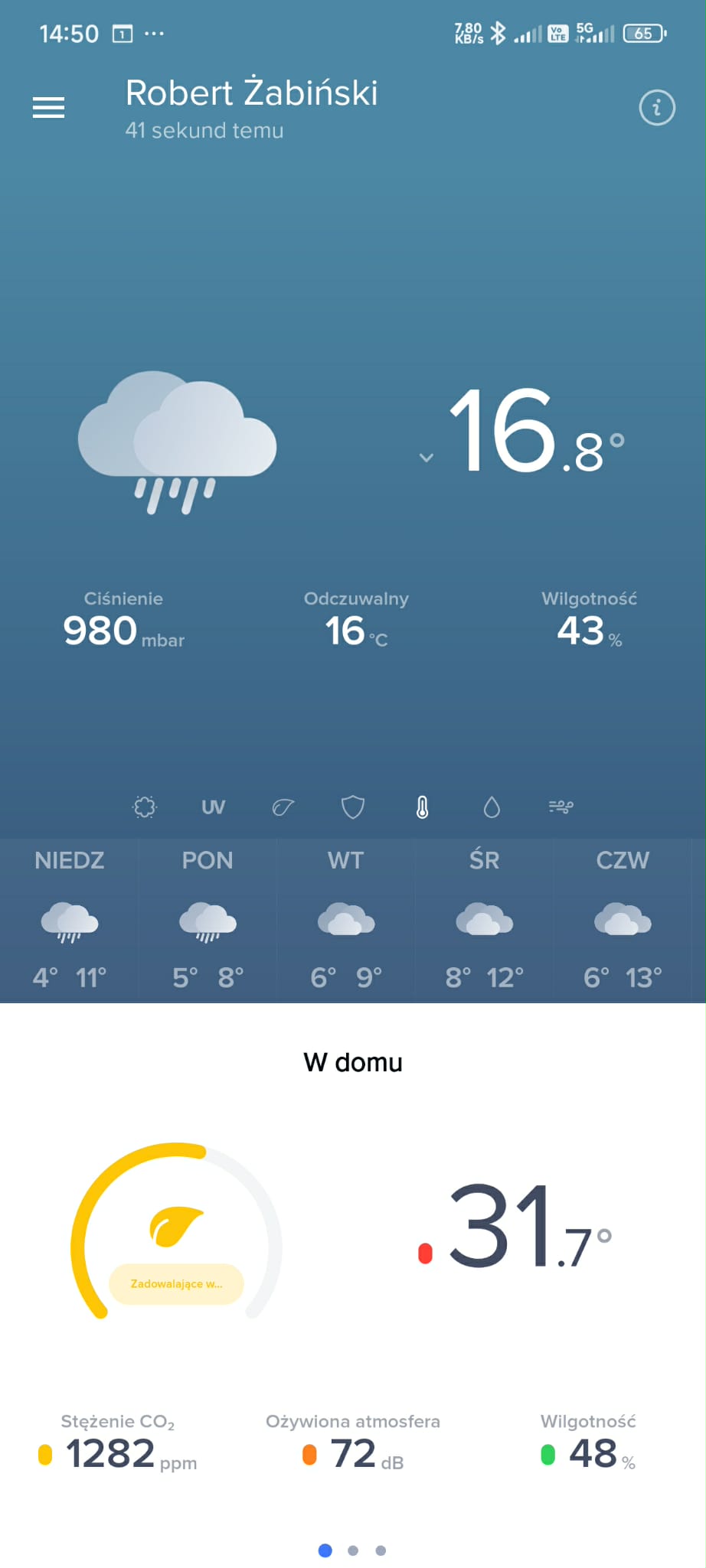Screen dimensions: 706x1568
Task: Open the ŚR forecast day
Action: (x=484, y=920)
